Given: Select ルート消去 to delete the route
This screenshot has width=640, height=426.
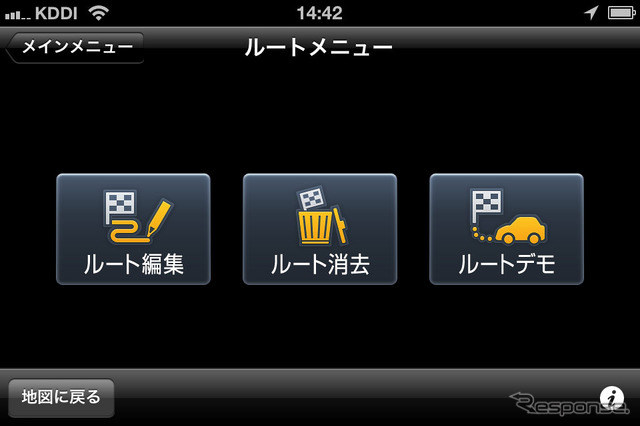Looking at the screenshot, I should [x=320, y=229].
